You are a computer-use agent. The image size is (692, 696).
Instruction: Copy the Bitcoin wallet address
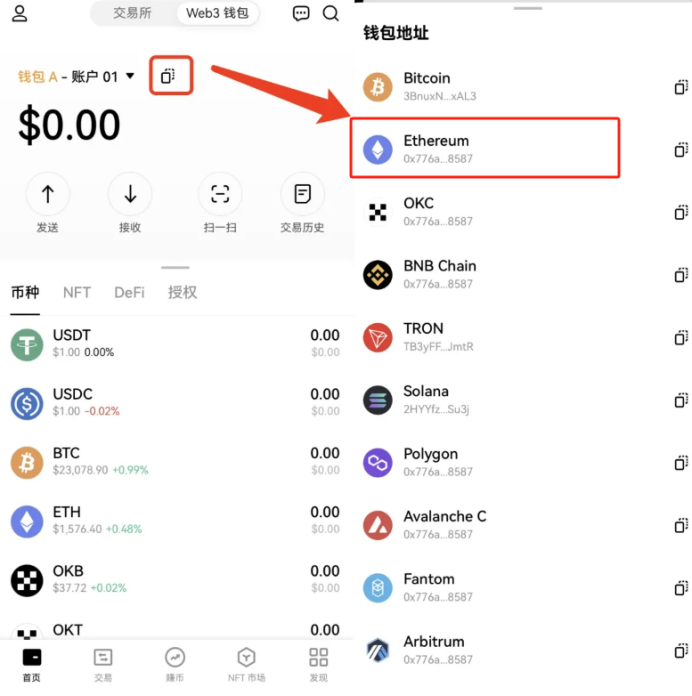681,87
